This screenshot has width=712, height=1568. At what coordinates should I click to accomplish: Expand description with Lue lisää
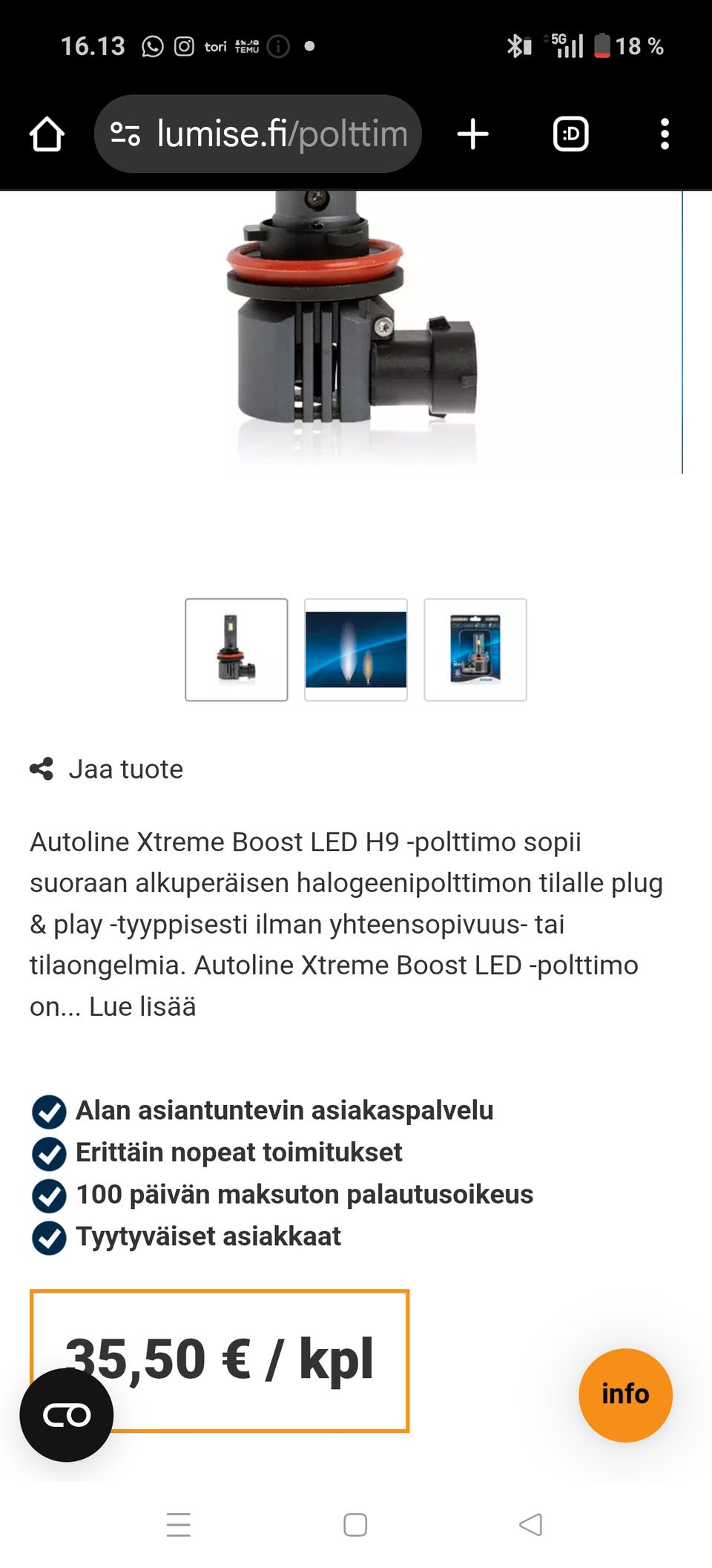point(142,1006)
